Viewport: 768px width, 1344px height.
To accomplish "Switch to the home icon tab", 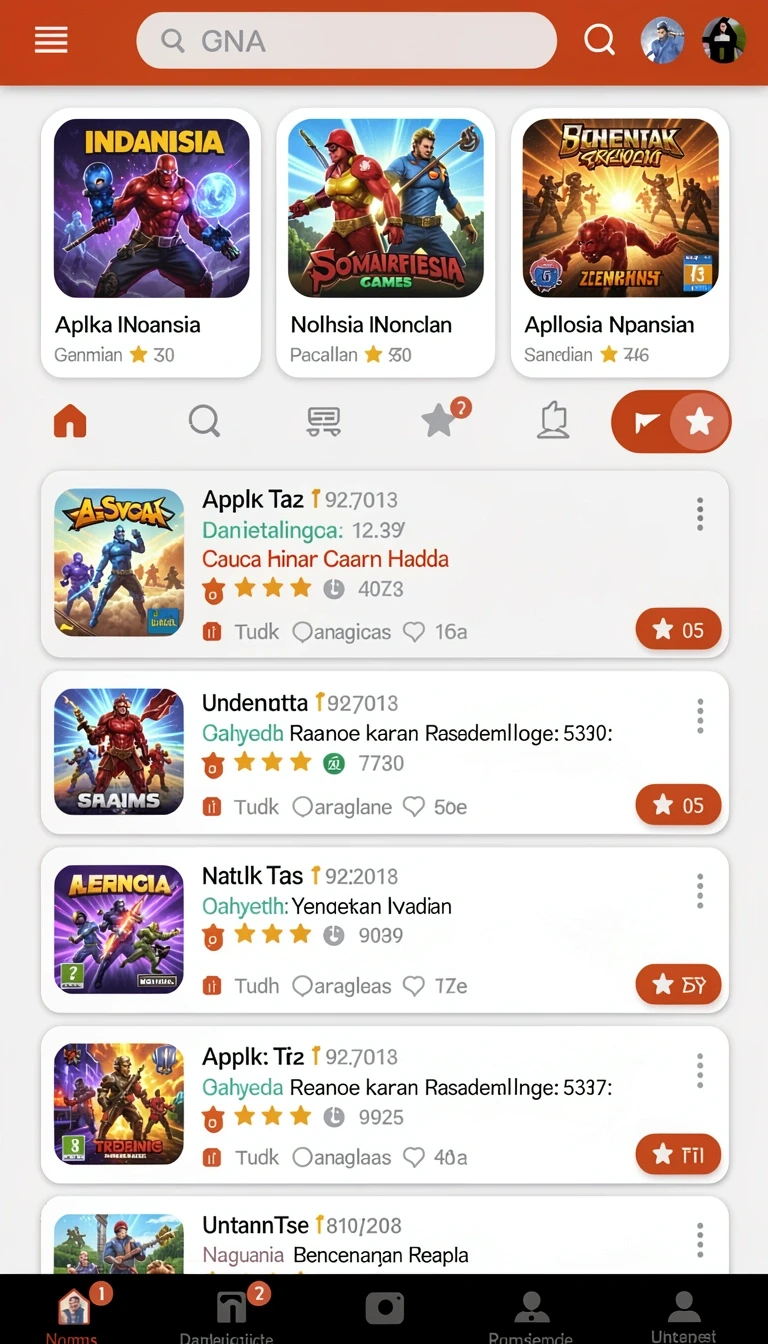I will coord(70,421).
